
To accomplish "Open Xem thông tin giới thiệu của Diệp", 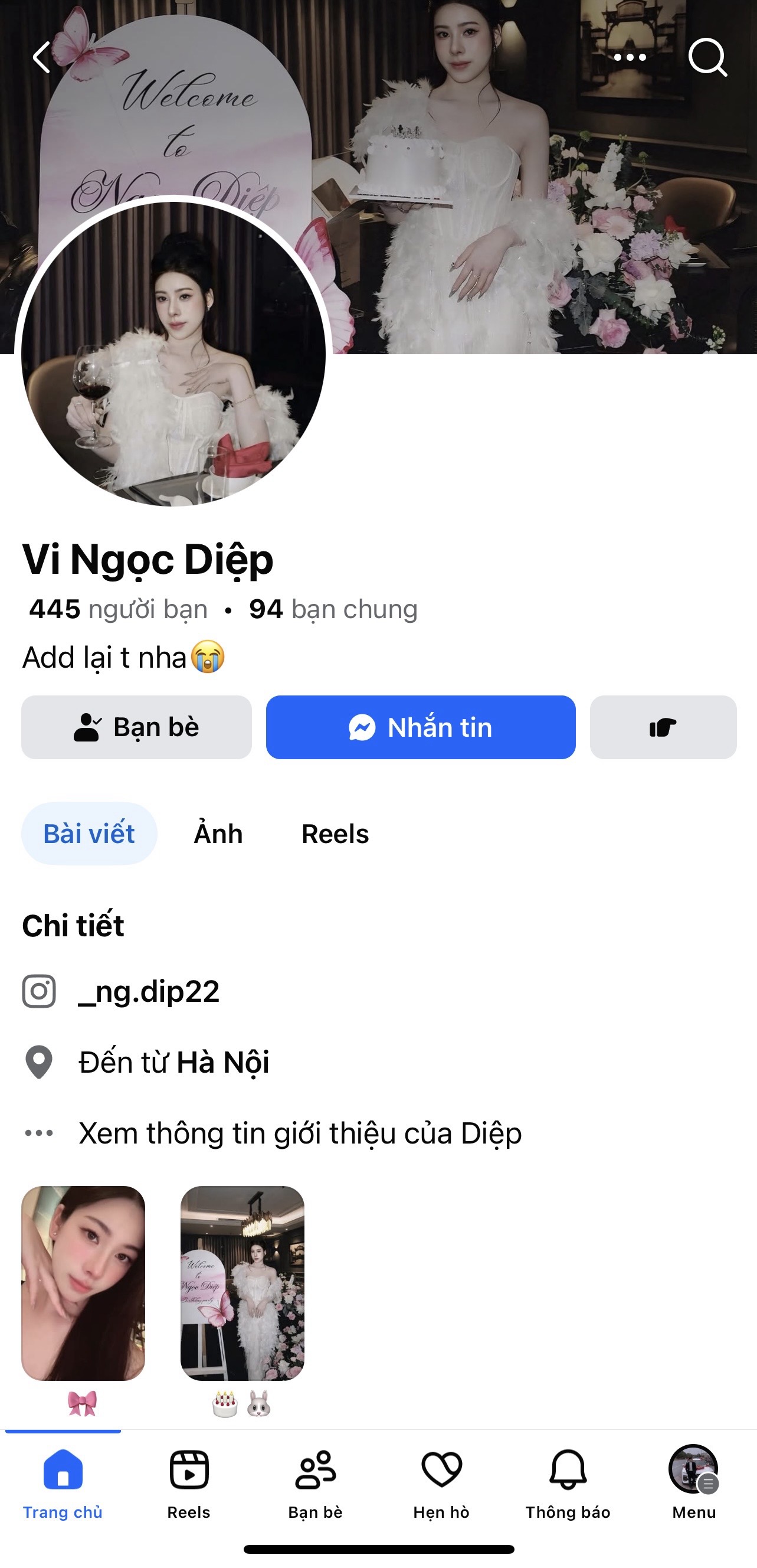I will tap(300, 1133).
